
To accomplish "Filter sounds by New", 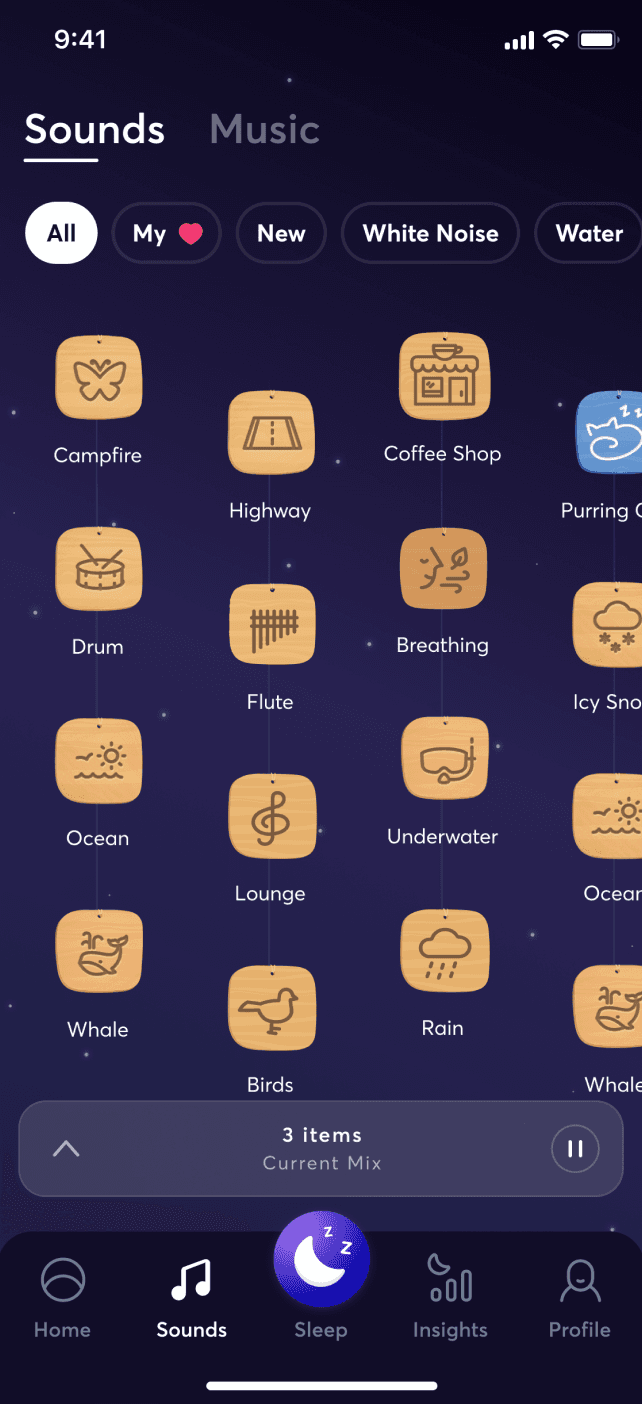I will (281, 234).
